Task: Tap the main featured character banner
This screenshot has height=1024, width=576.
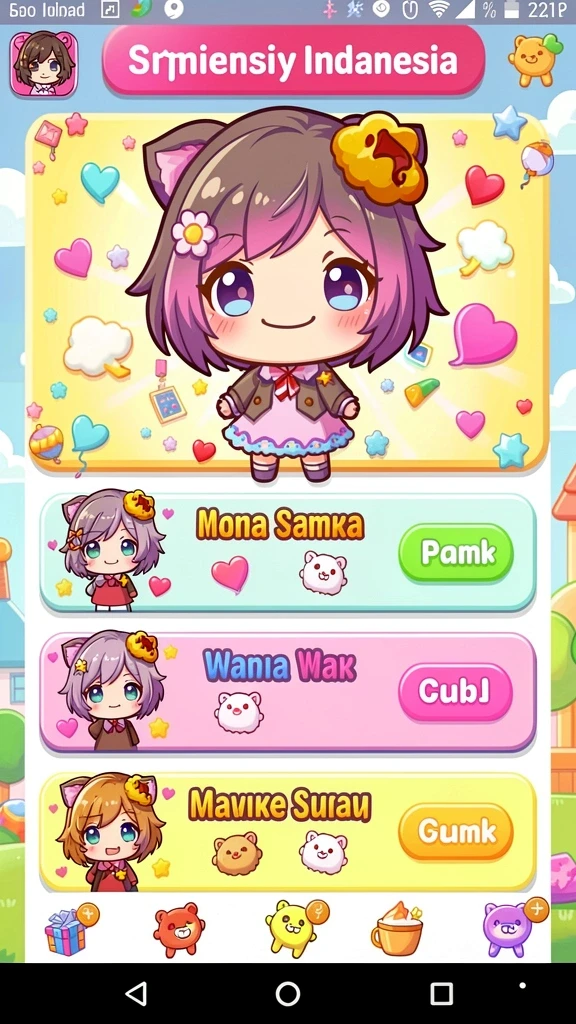Action: tap(287, 292)
